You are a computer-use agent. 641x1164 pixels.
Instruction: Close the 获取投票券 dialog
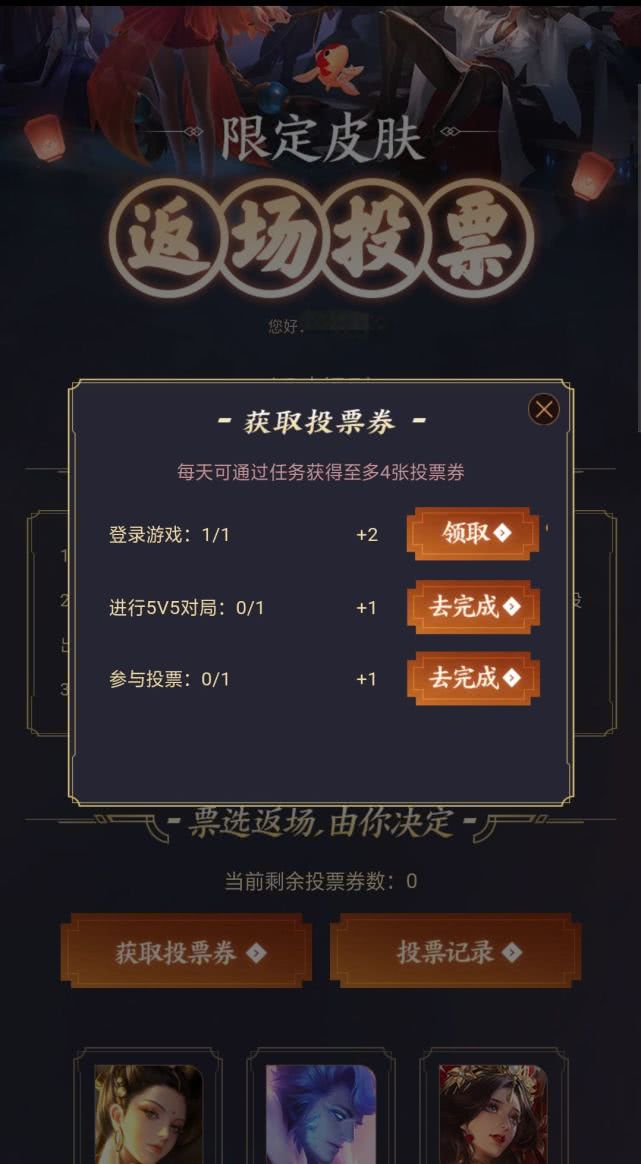tap(544, 409)
